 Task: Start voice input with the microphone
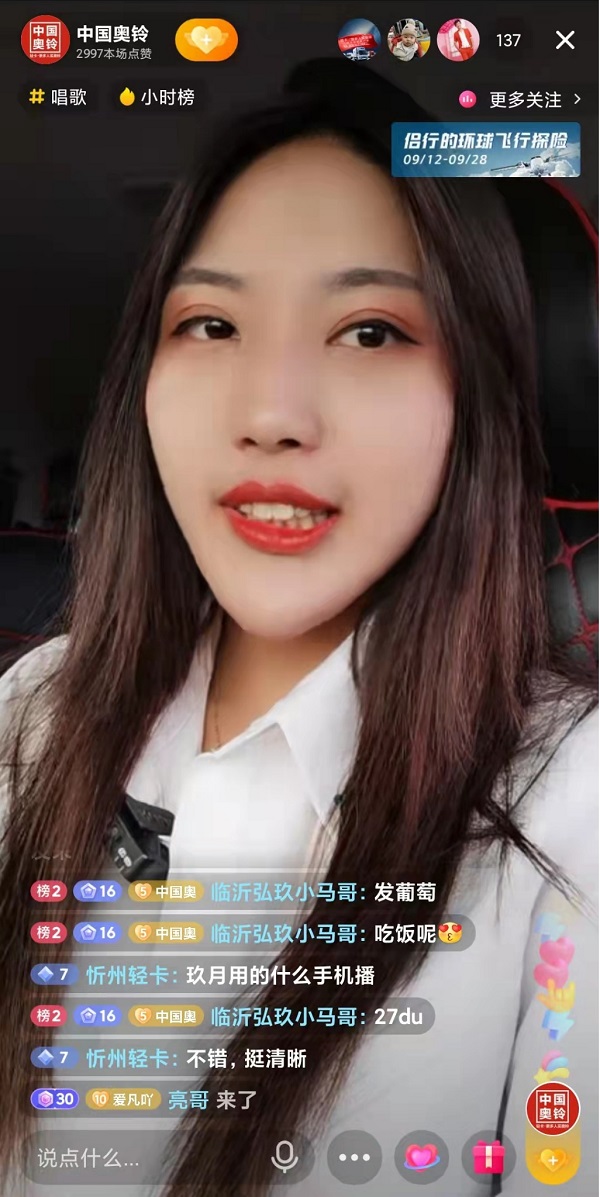tap(285, 1157)
